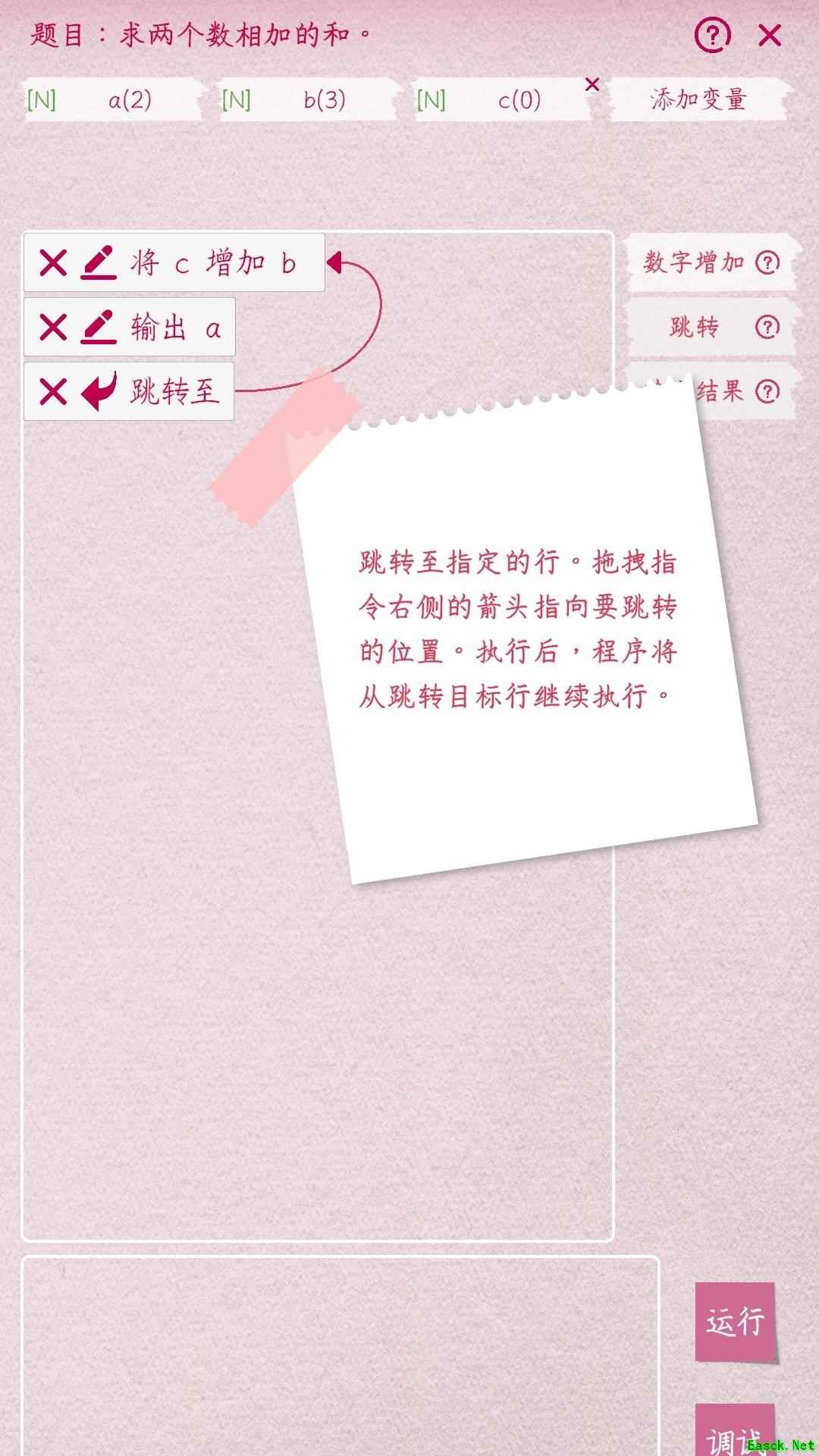
Task: Close the puzzle screen
Action: tap(770, 35)
